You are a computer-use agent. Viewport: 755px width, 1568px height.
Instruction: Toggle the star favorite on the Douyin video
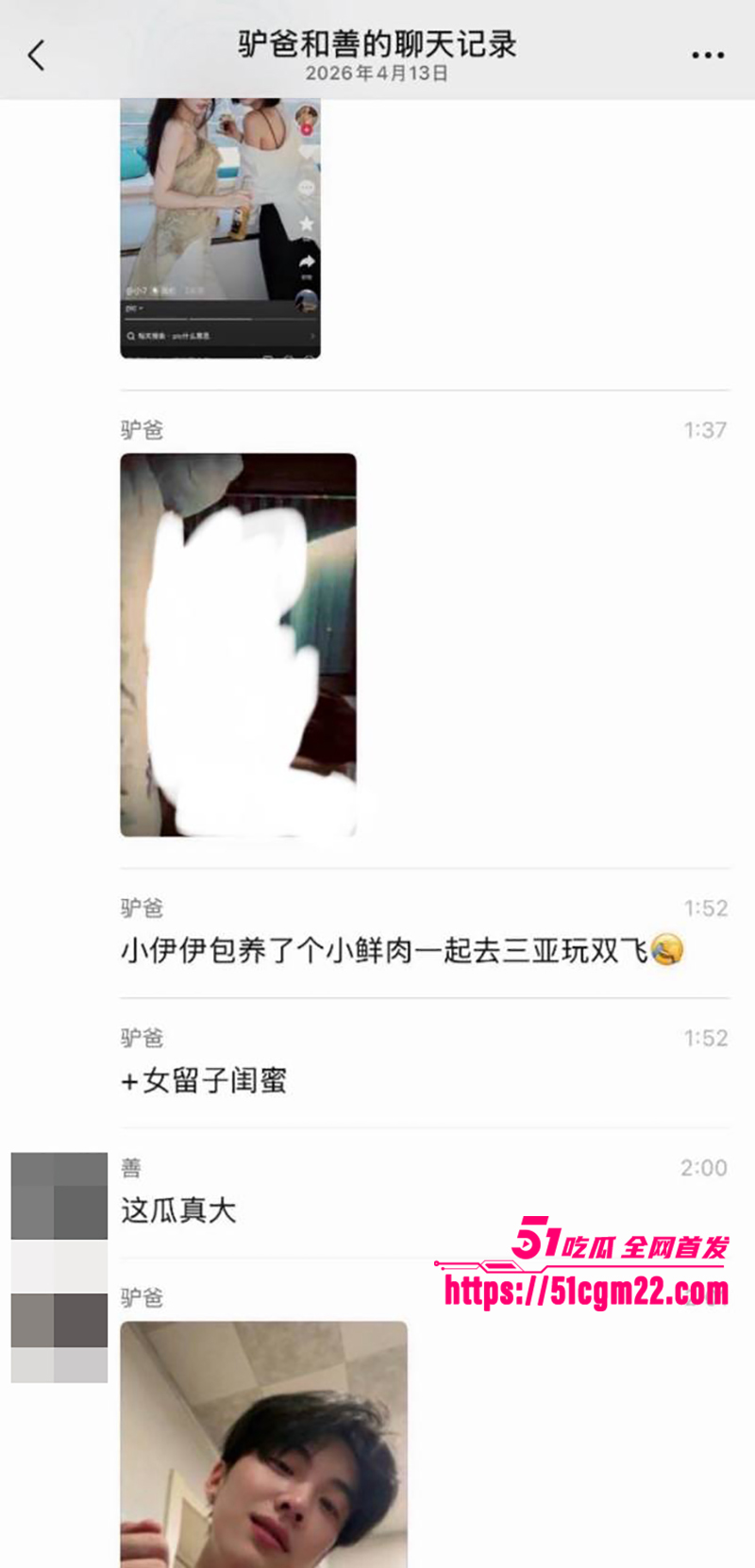tap(305, 224)
